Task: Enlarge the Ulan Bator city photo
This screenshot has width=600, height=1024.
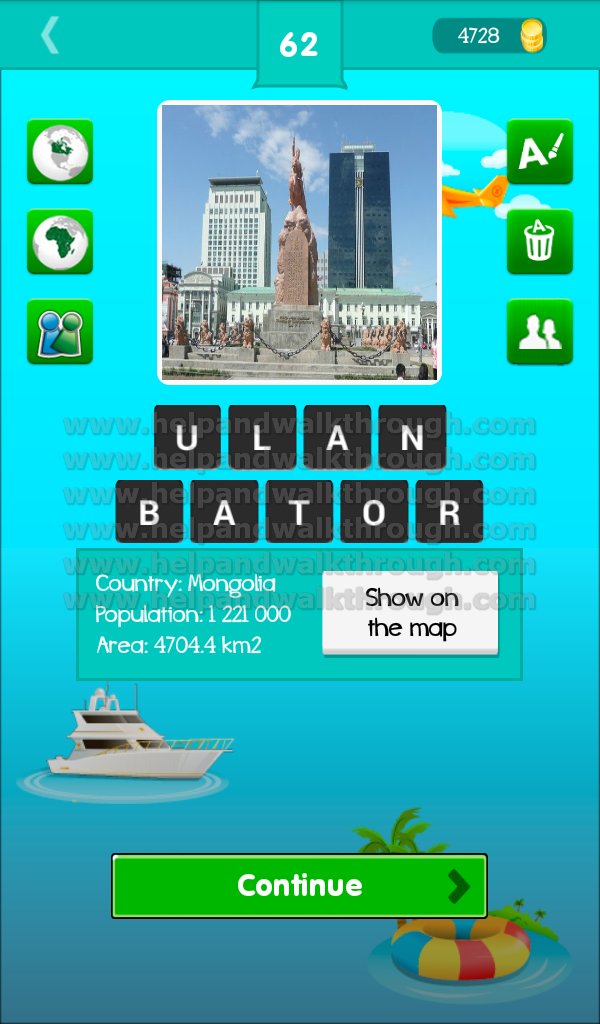Action: coord(300,242)
